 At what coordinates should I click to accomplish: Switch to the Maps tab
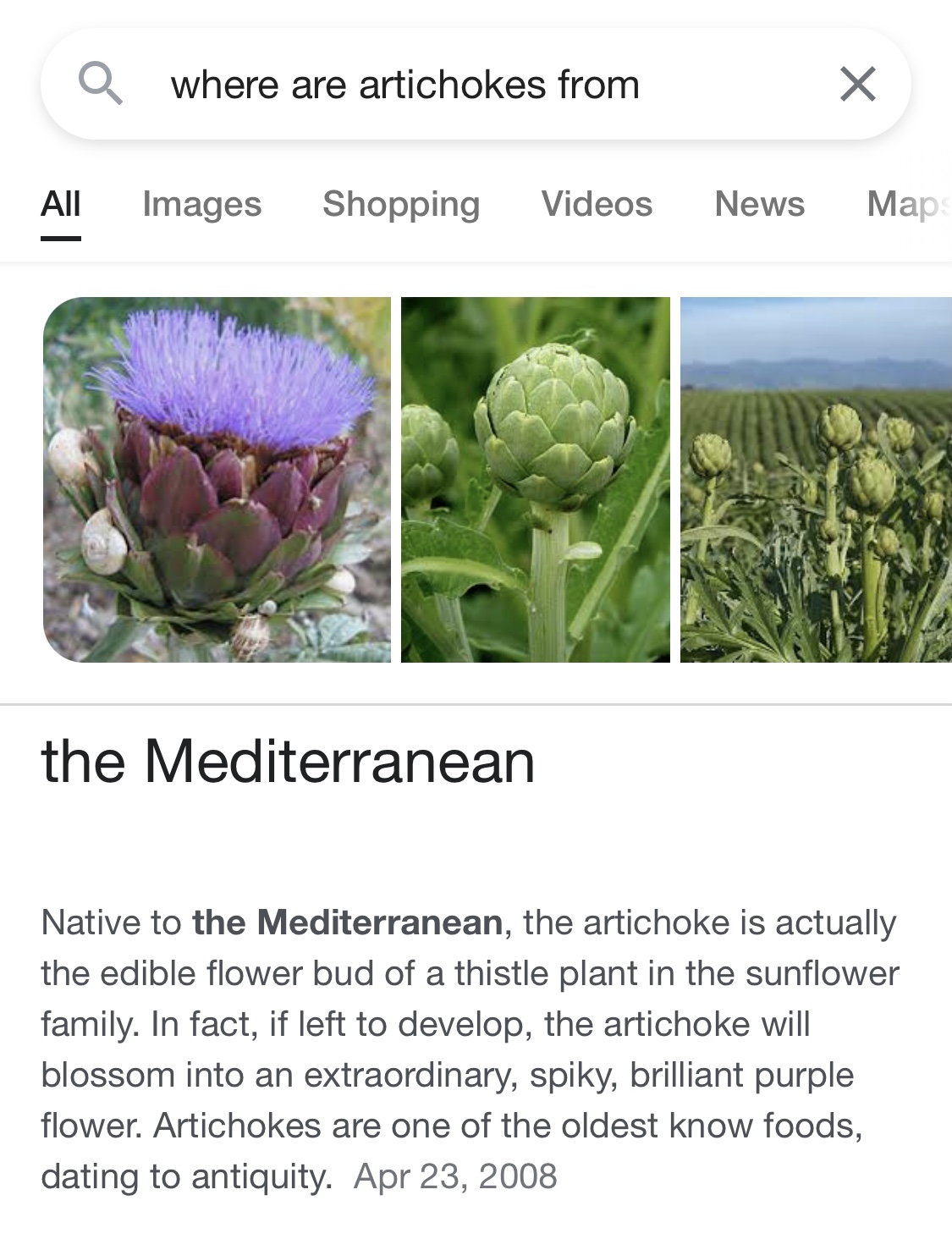click(x=907, y=204)
